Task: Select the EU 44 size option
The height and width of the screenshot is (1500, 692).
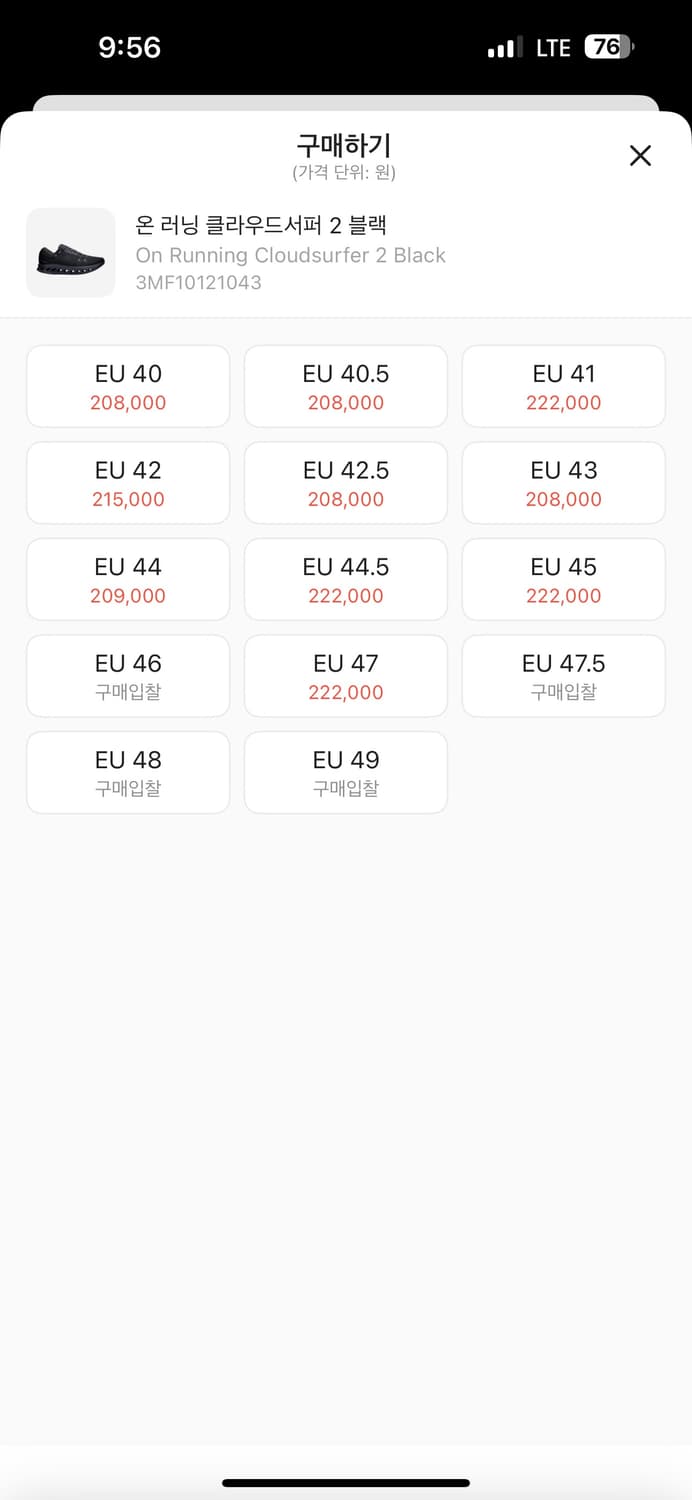Action: coord(128,580)
